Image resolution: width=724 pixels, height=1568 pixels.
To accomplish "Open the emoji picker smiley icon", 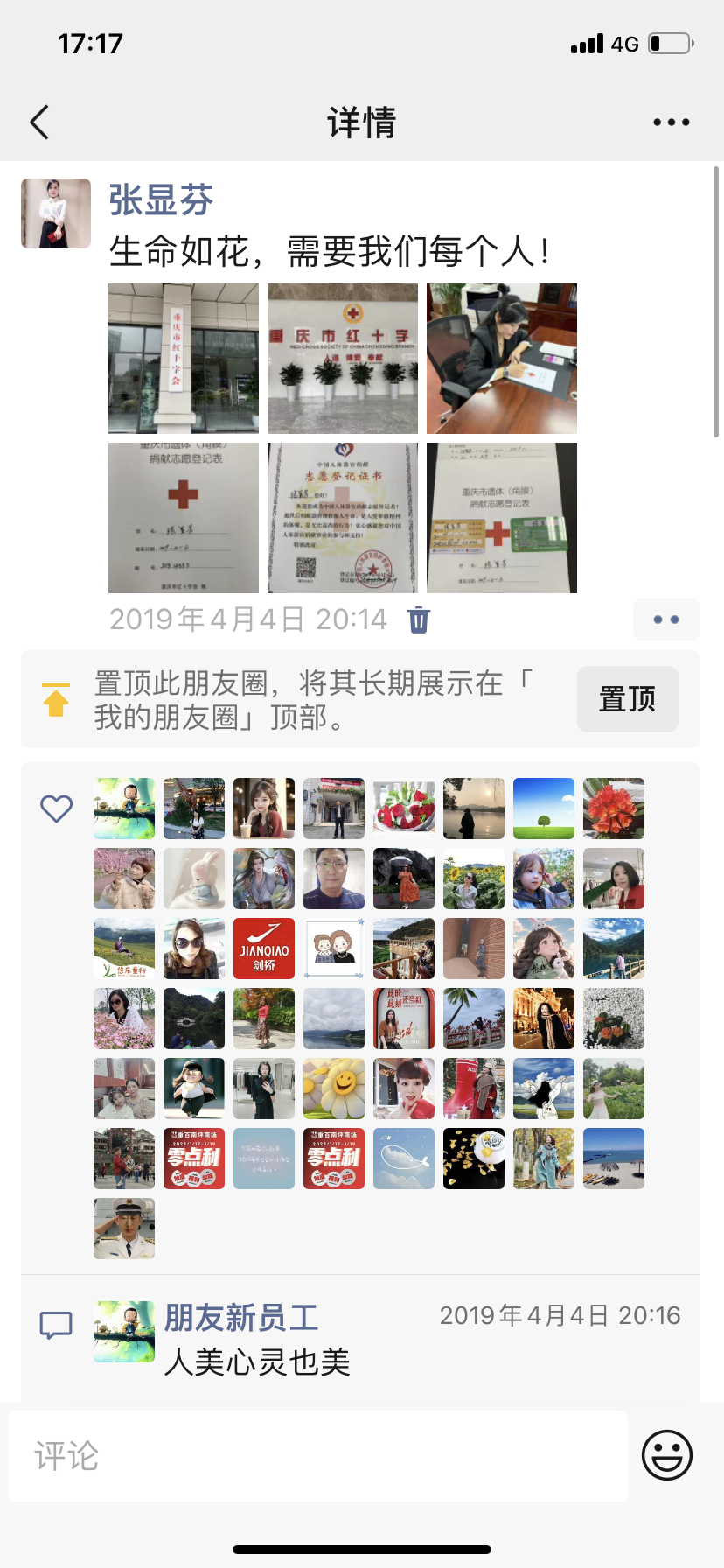I will pyautogui.click(x=666, y=1456).
